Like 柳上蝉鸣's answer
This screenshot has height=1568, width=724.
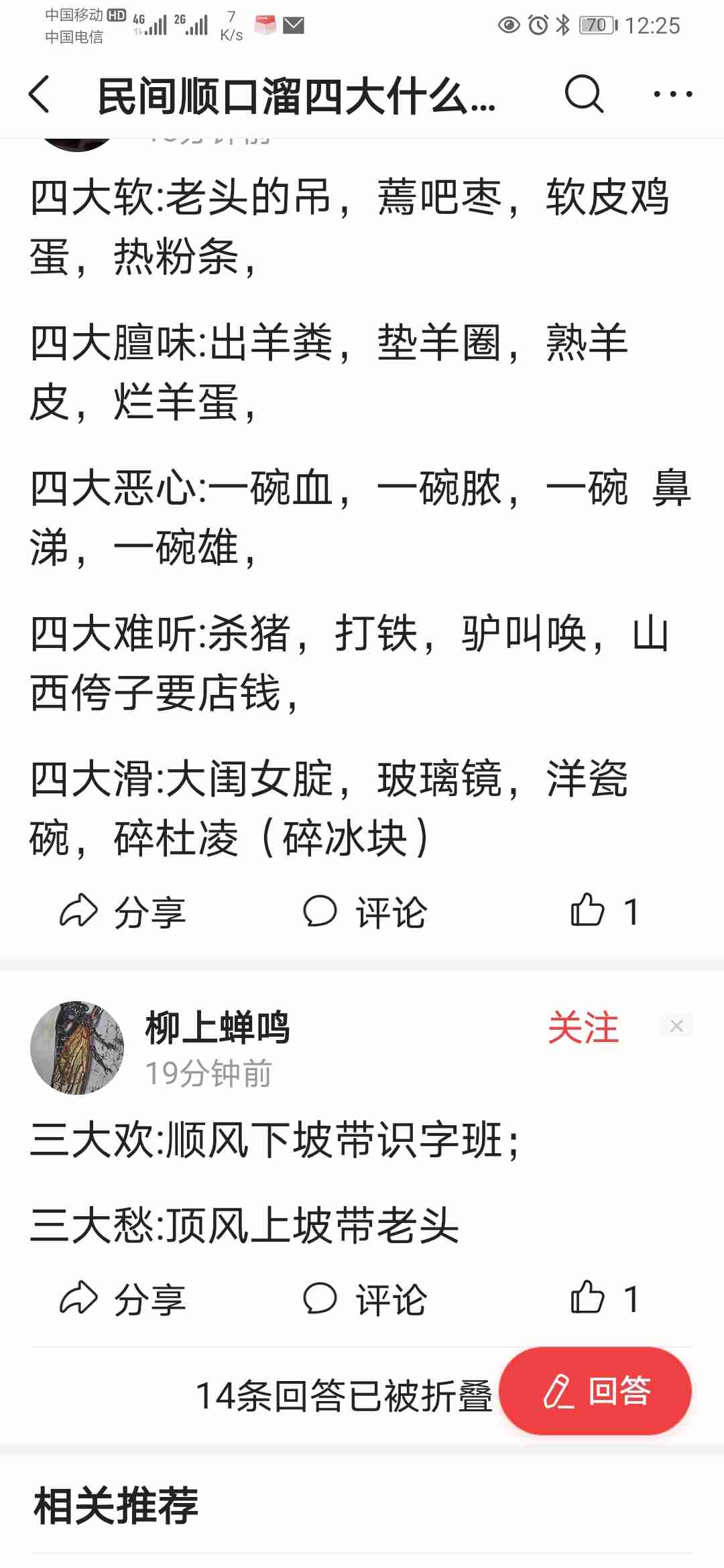603,1299
